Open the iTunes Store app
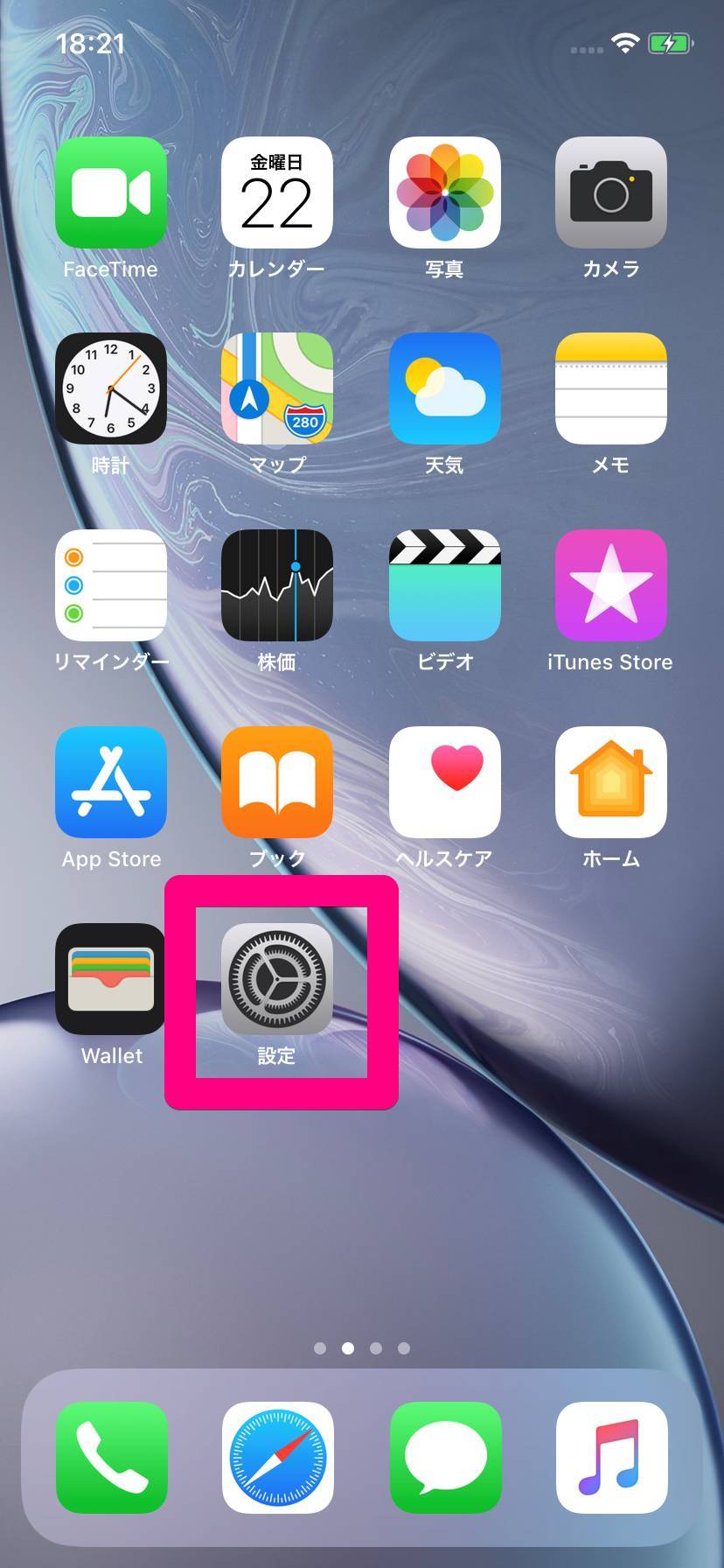 610,585
